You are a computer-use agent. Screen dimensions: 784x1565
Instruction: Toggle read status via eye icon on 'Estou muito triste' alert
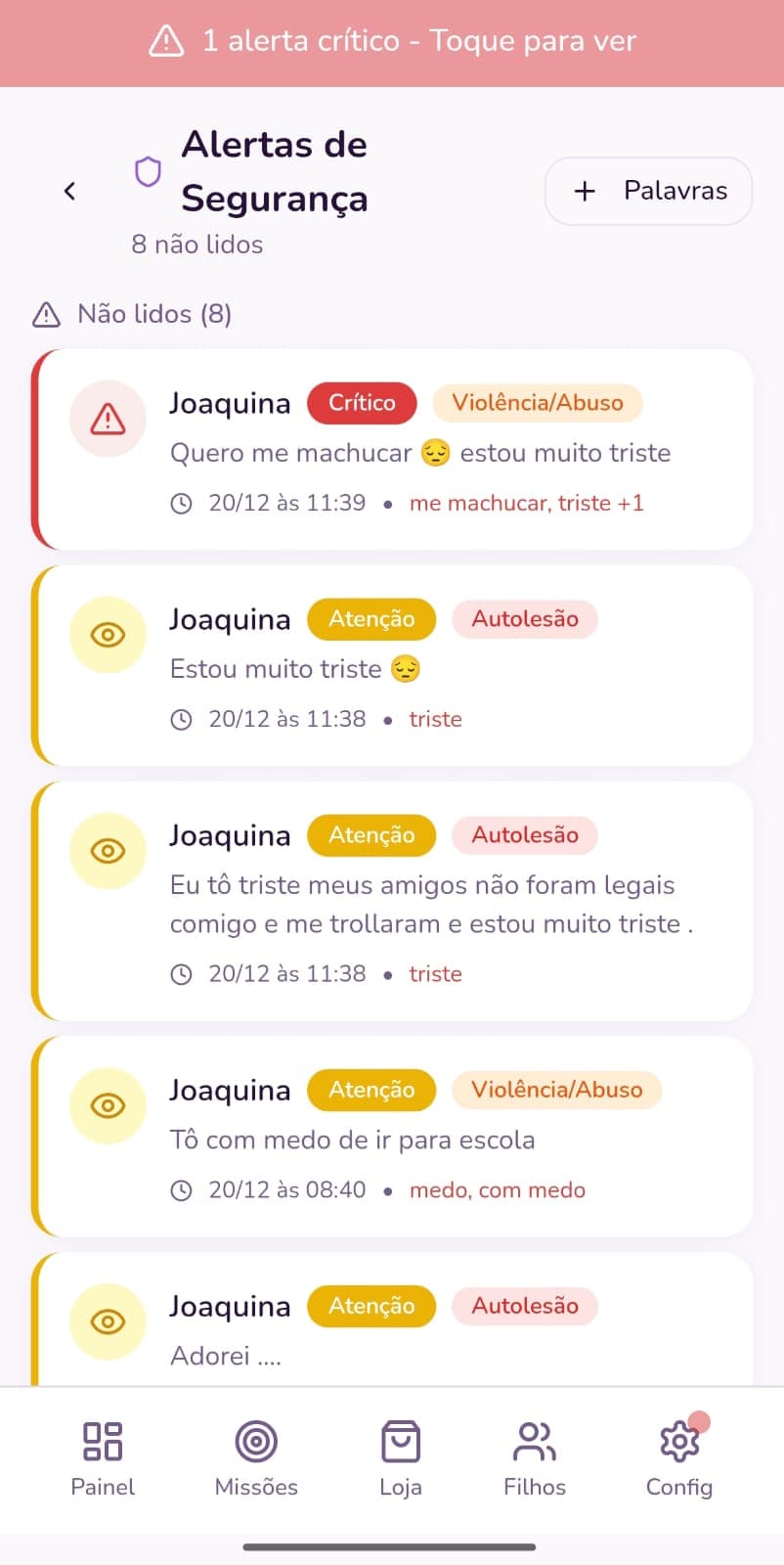(108, 635)
